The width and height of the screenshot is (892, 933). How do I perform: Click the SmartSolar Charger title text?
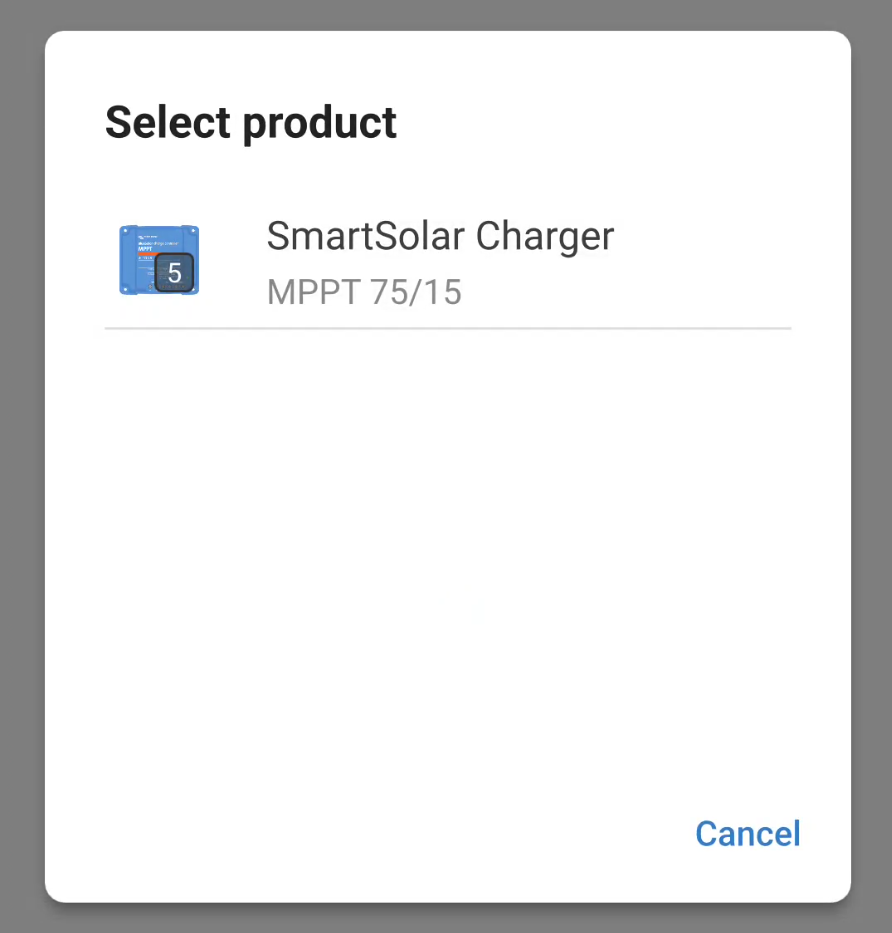click(440, 236)
